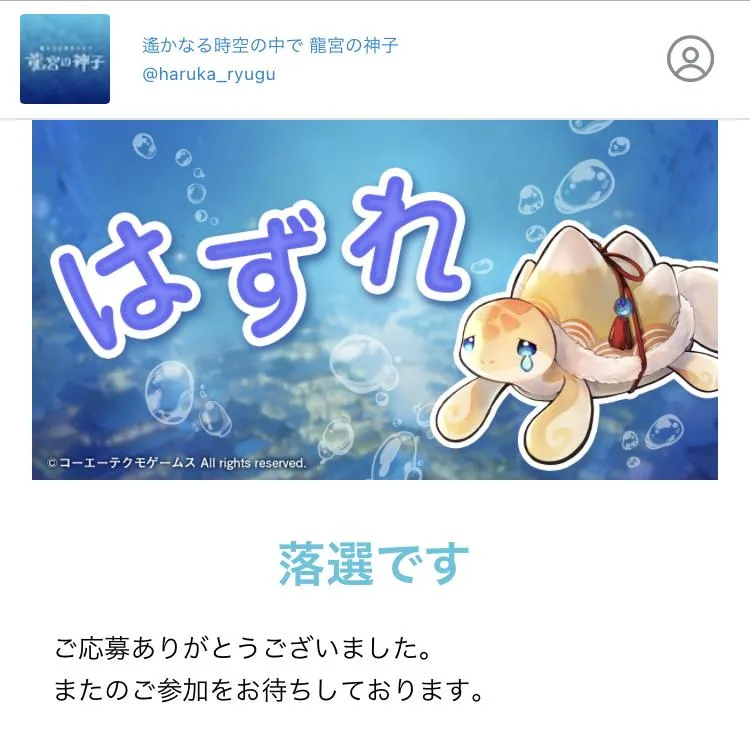
Task: Open the 龍宮の神子 account avatar
Action: pyautogui.click(x=65, y=59)
